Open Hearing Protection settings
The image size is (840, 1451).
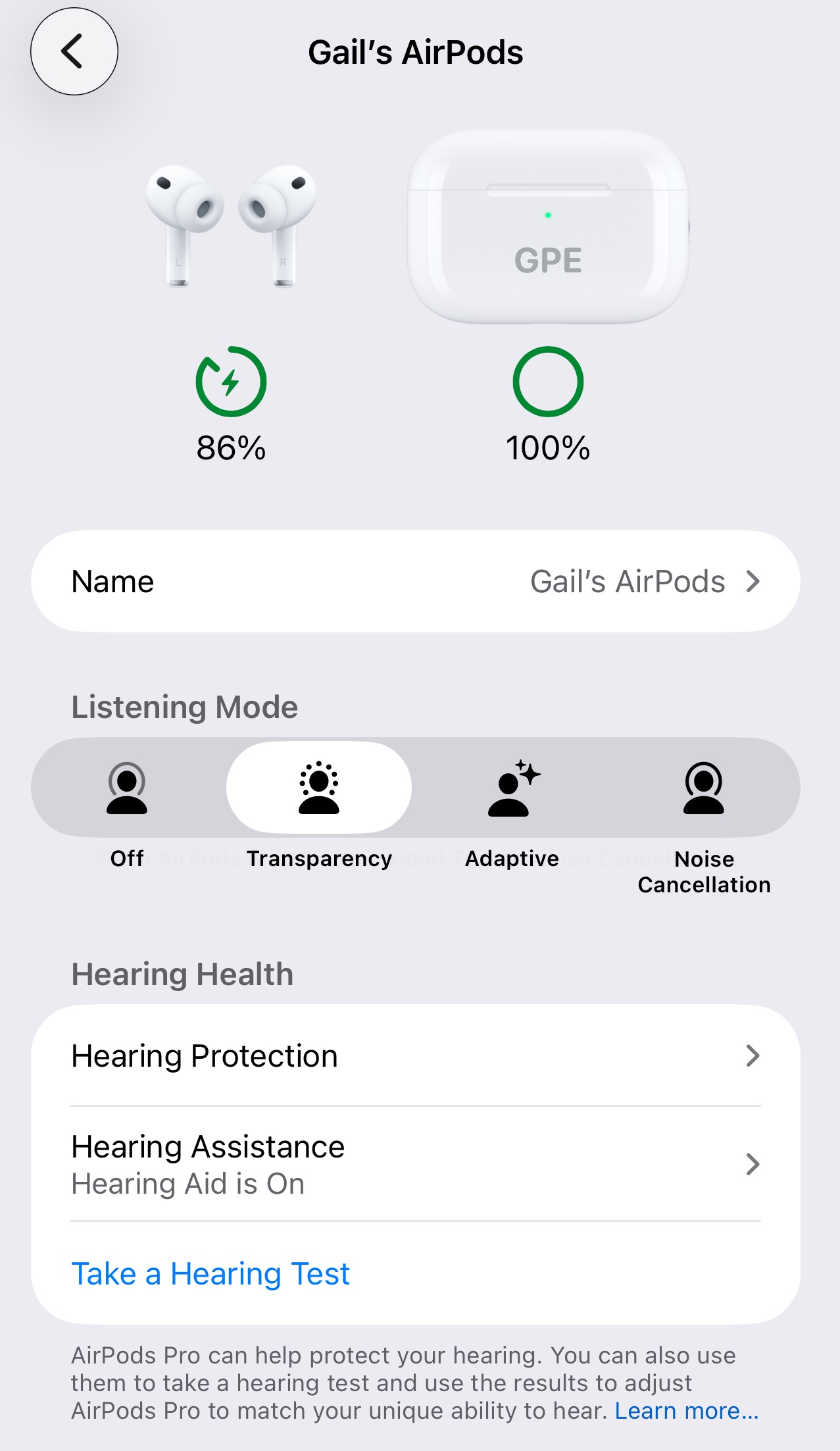[x=415, y=1056]
